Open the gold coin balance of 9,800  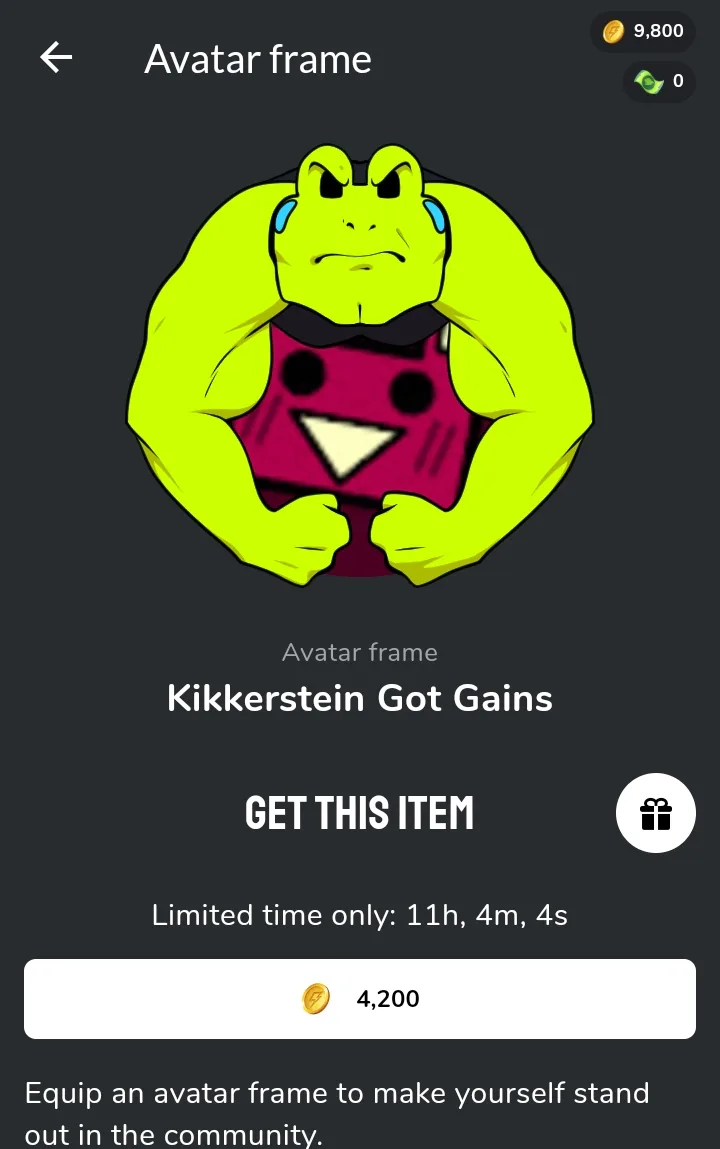[x=642, y=32]
